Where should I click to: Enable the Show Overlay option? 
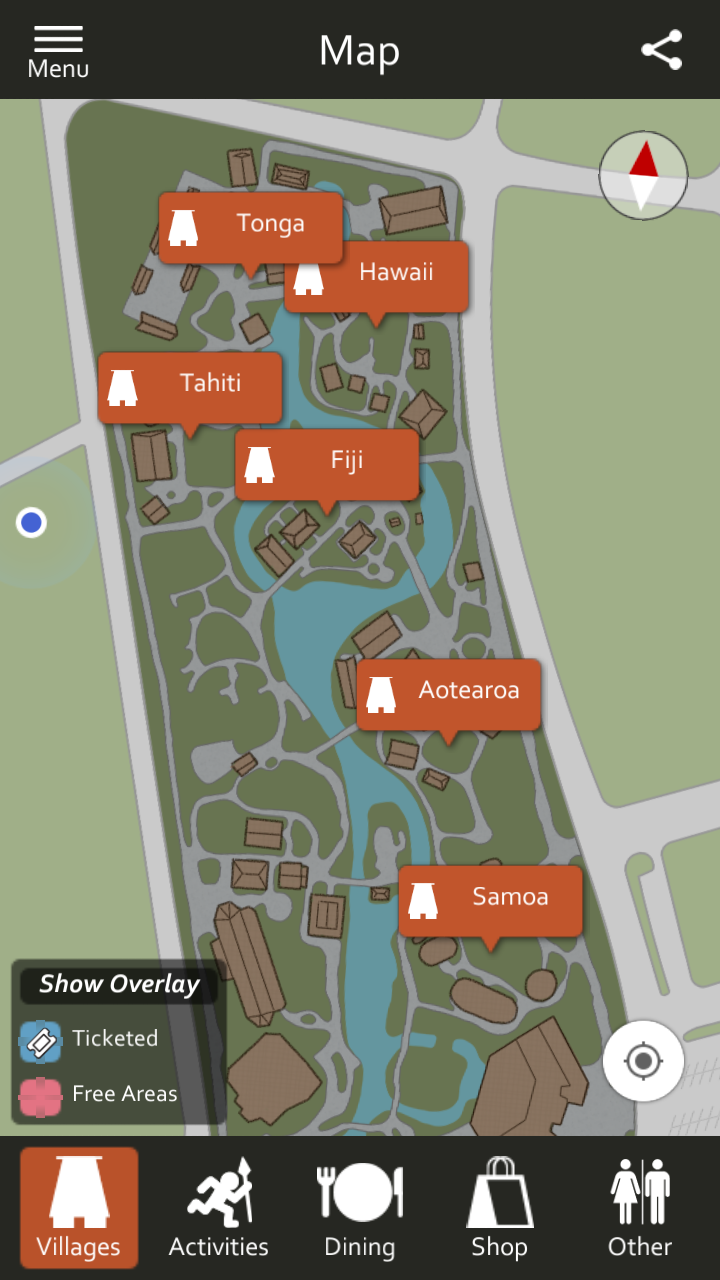click(x=117, y=984)
